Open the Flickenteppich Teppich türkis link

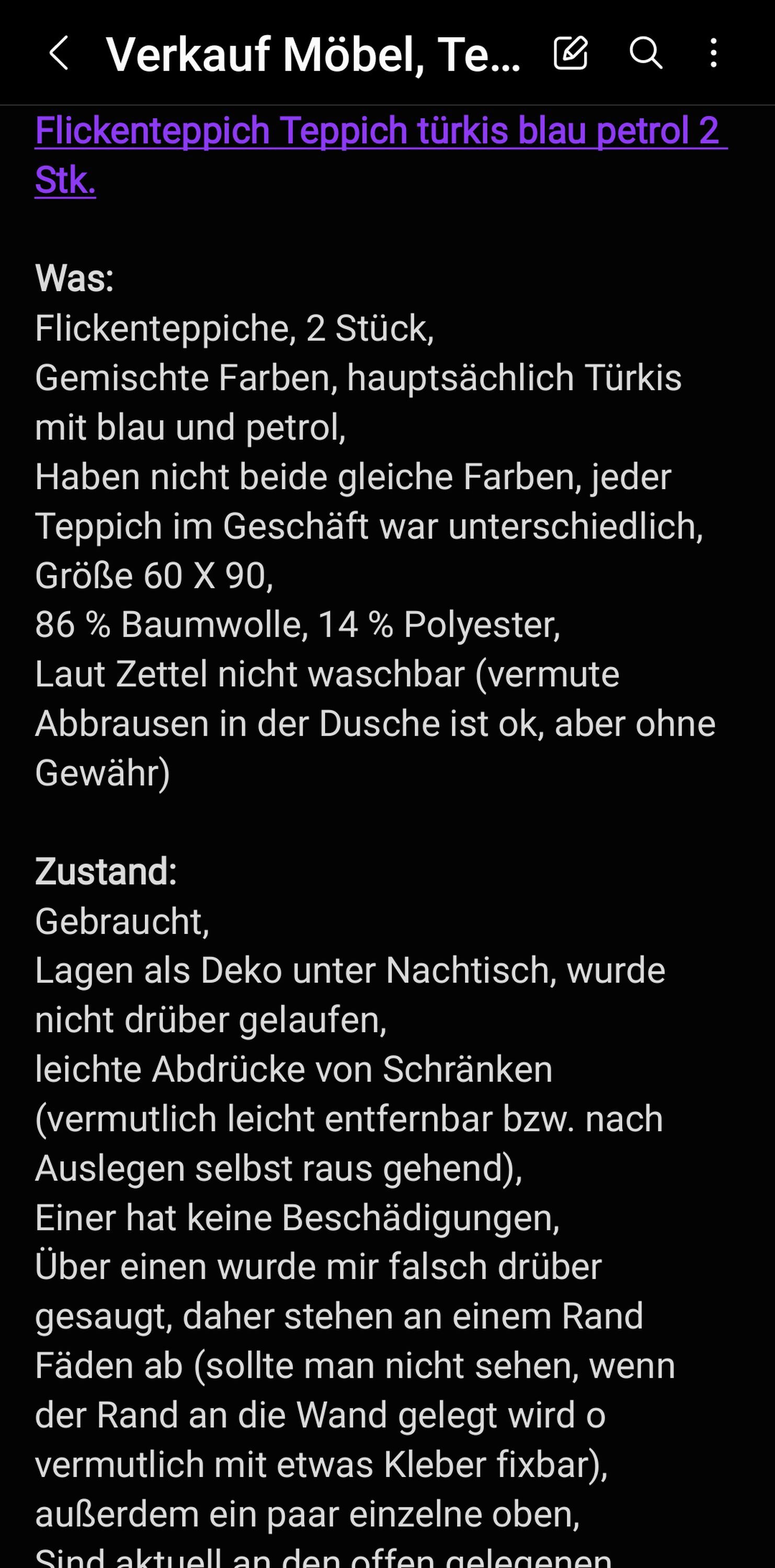coord(381,155)
